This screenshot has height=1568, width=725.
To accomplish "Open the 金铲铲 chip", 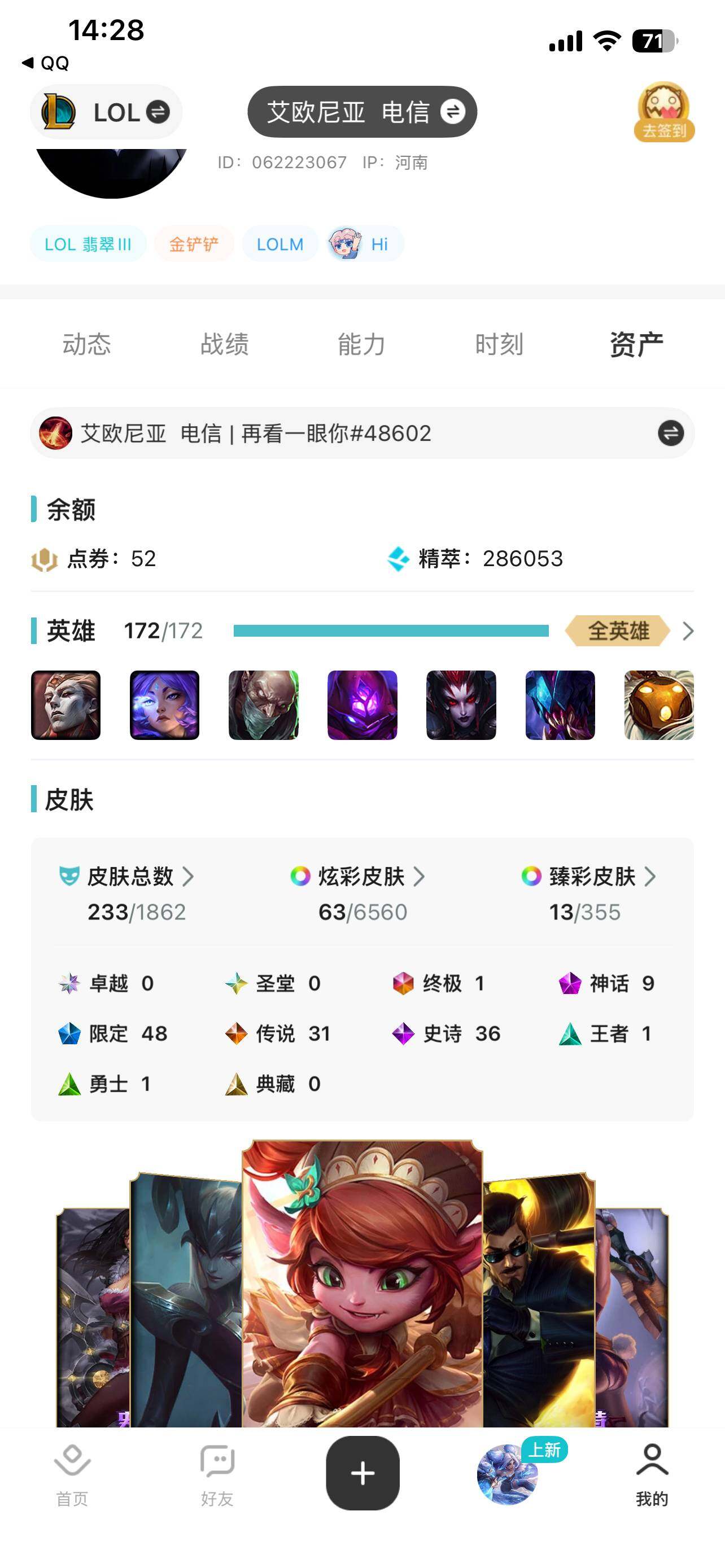I will click(x=194, y=244).
